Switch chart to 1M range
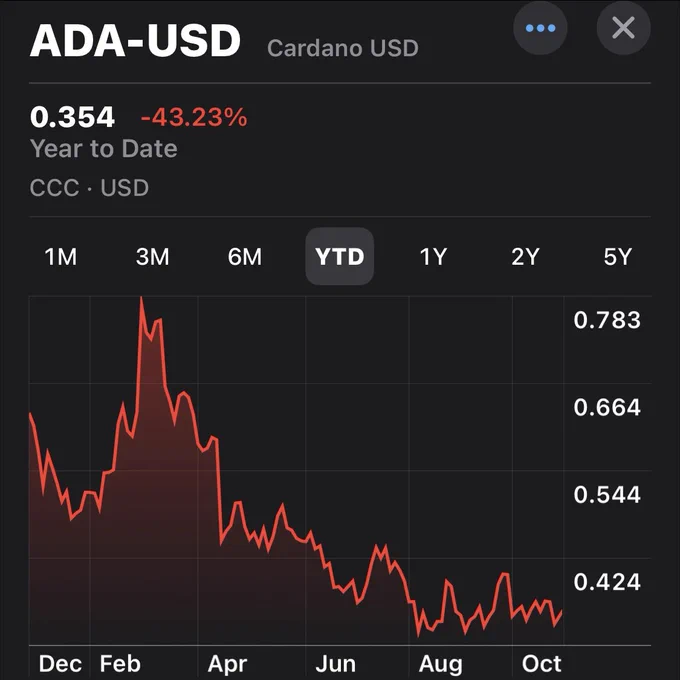Screen dimensions: 680x680 tap(61, 256)
